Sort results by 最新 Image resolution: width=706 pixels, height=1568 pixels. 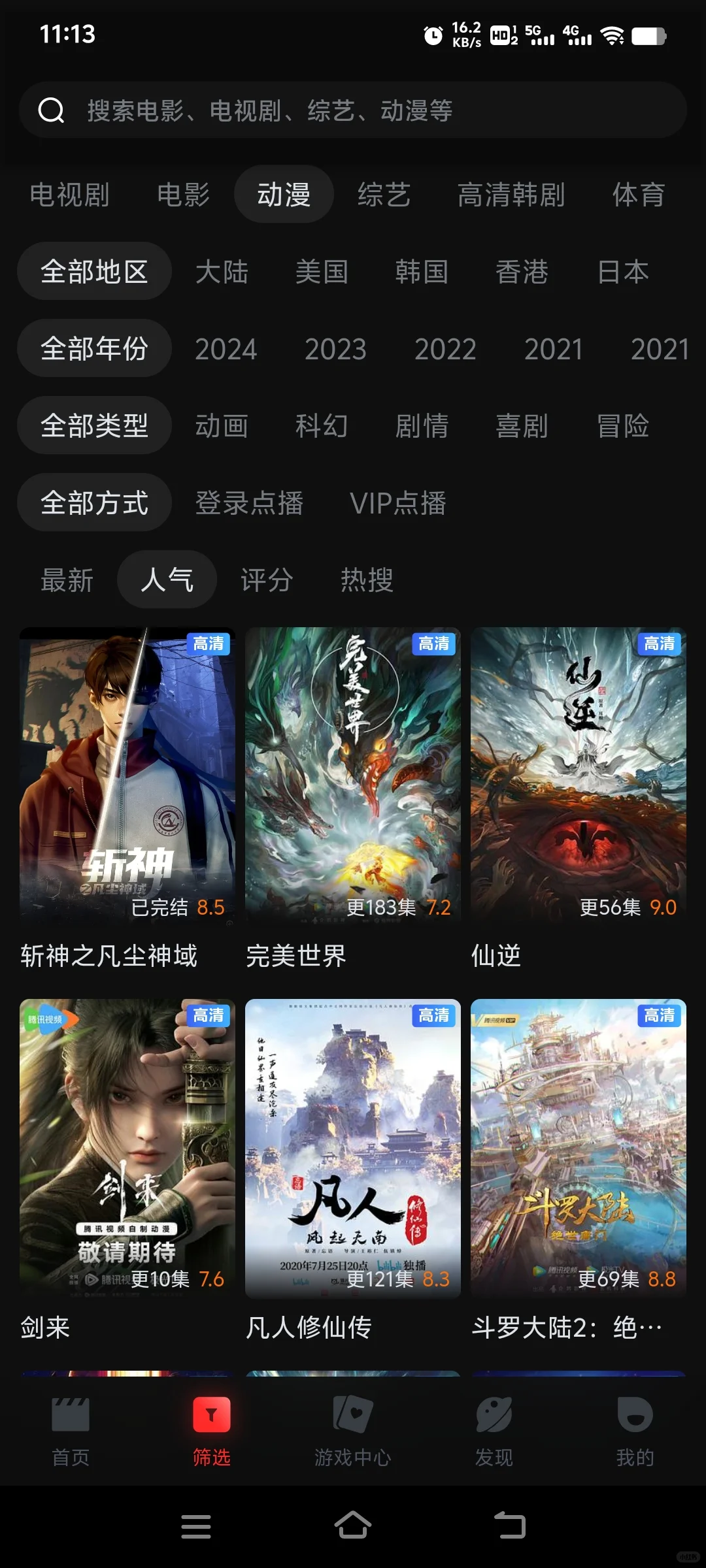[x=67, y=580]
